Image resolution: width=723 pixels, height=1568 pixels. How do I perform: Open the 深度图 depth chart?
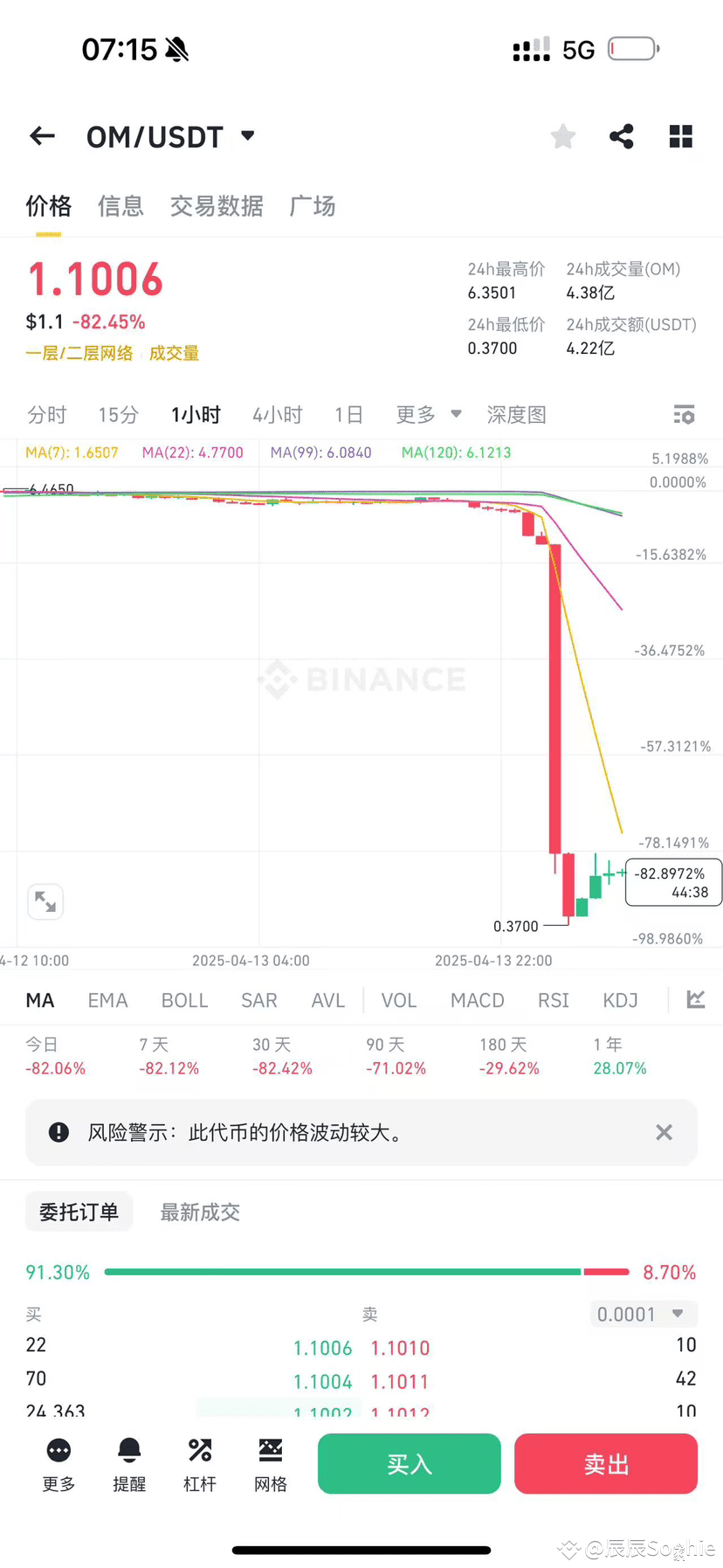[x=516, y=415]
